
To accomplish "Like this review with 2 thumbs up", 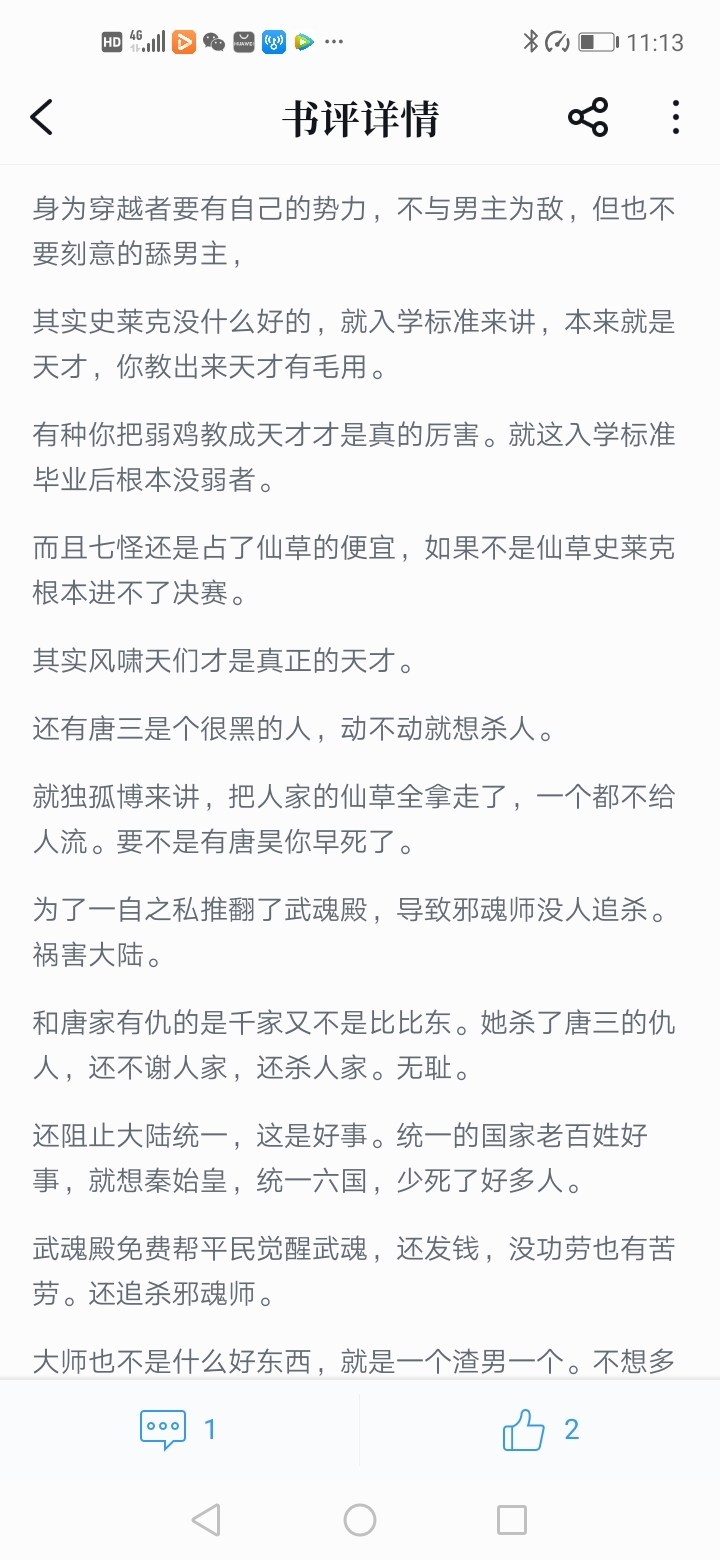I will coord(540,1430).
